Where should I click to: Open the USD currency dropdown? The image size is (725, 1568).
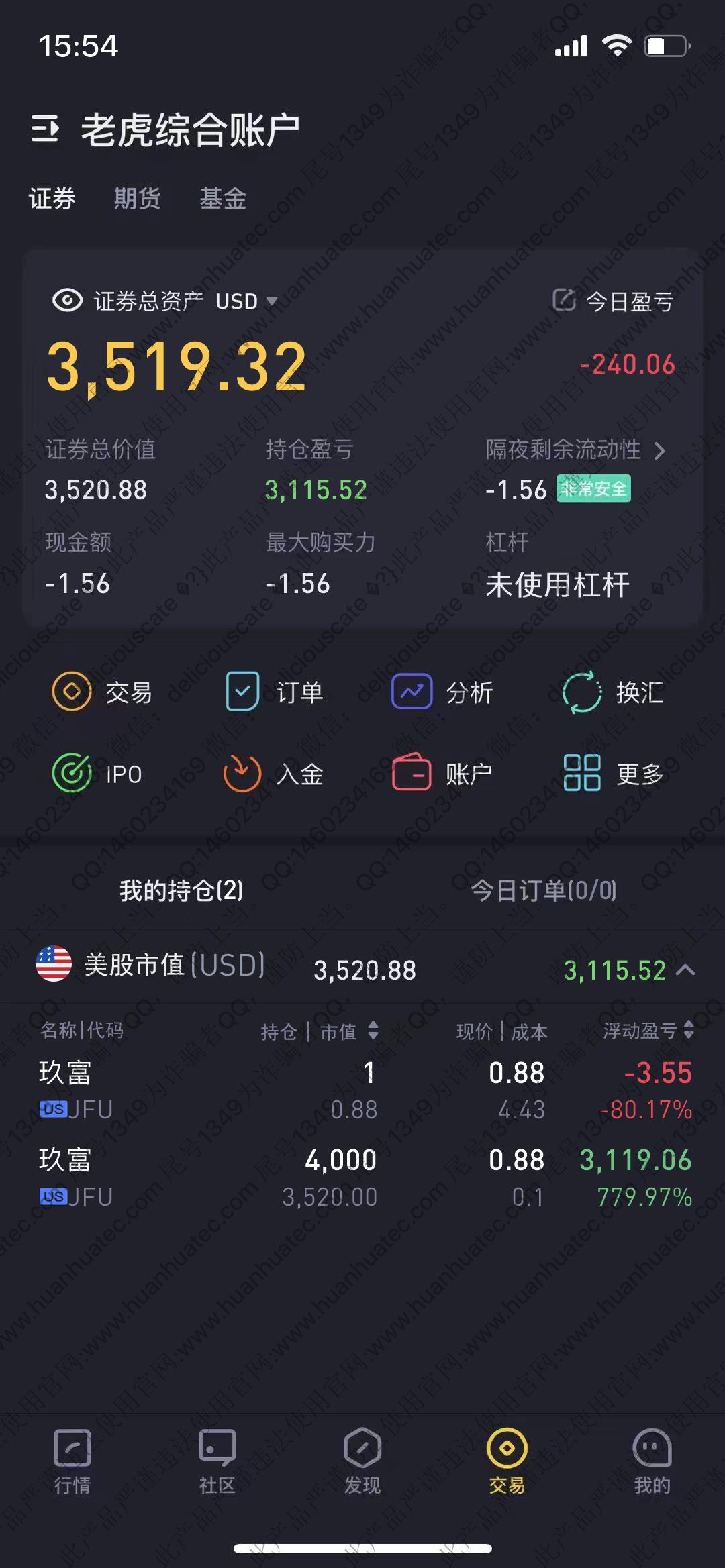tap(246, 301)
